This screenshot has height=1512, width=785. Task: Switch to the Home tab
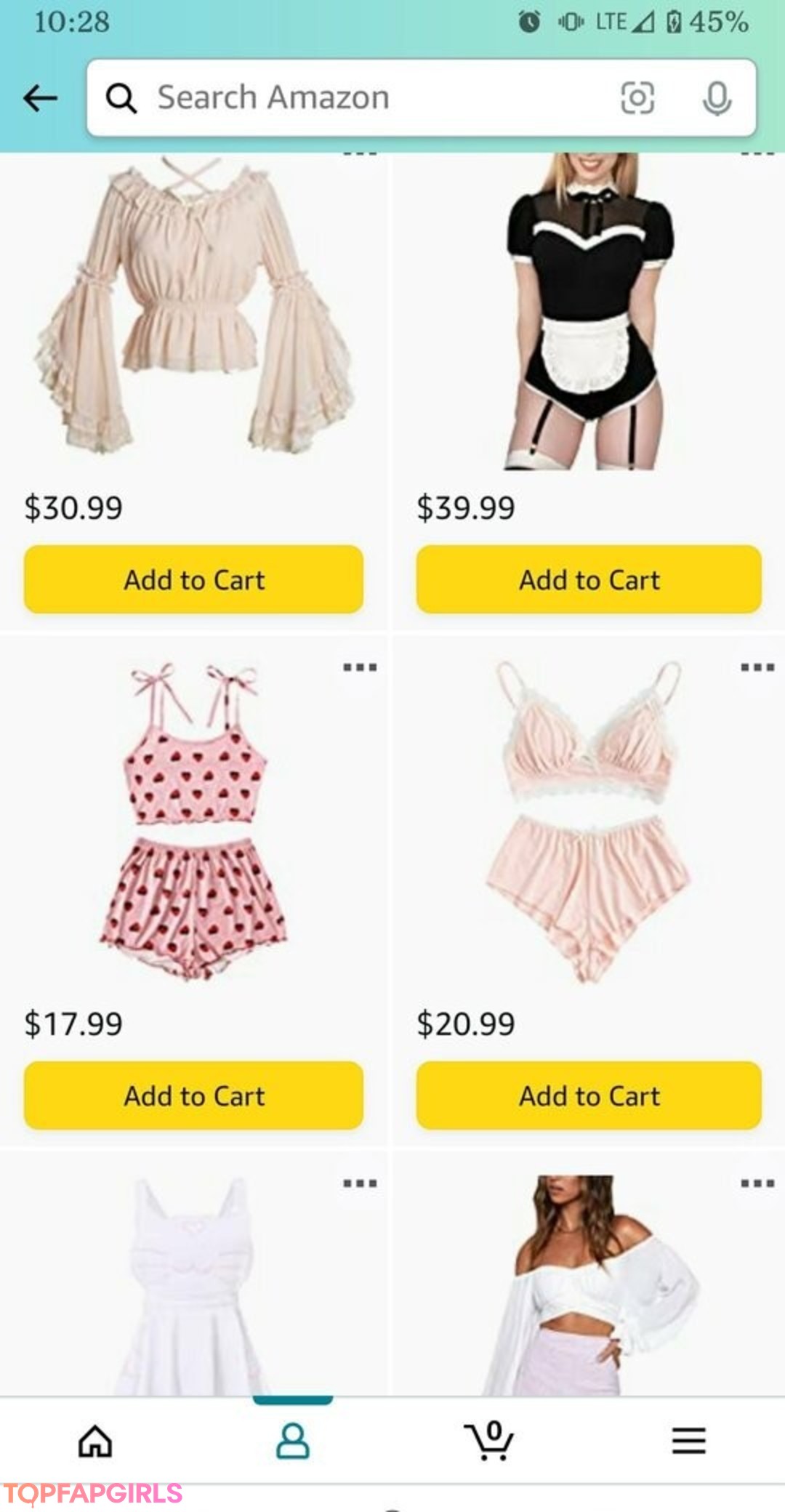95,1441
